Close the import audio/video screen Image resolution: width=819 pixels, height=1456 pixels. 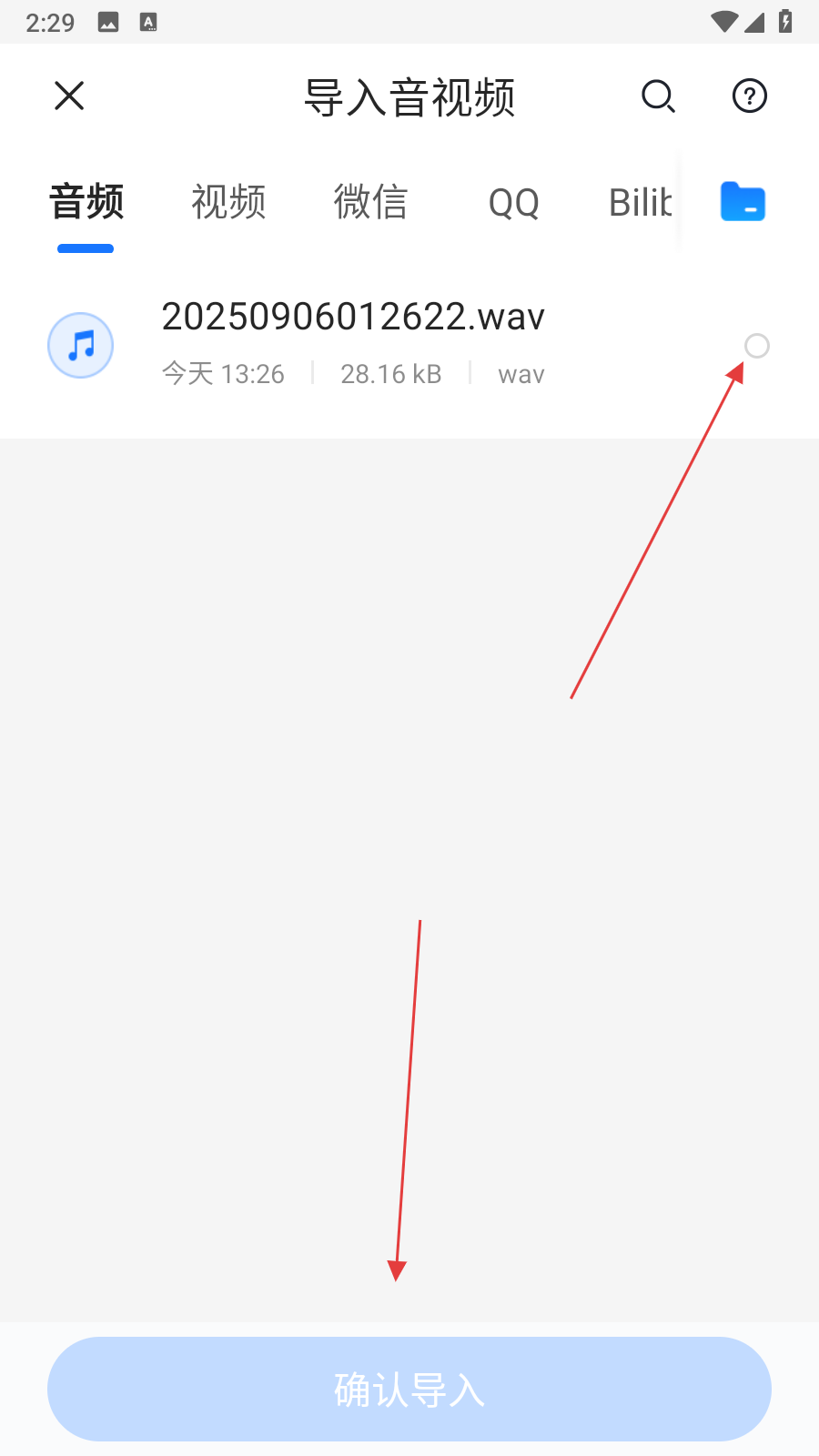(x=69, y=96)
